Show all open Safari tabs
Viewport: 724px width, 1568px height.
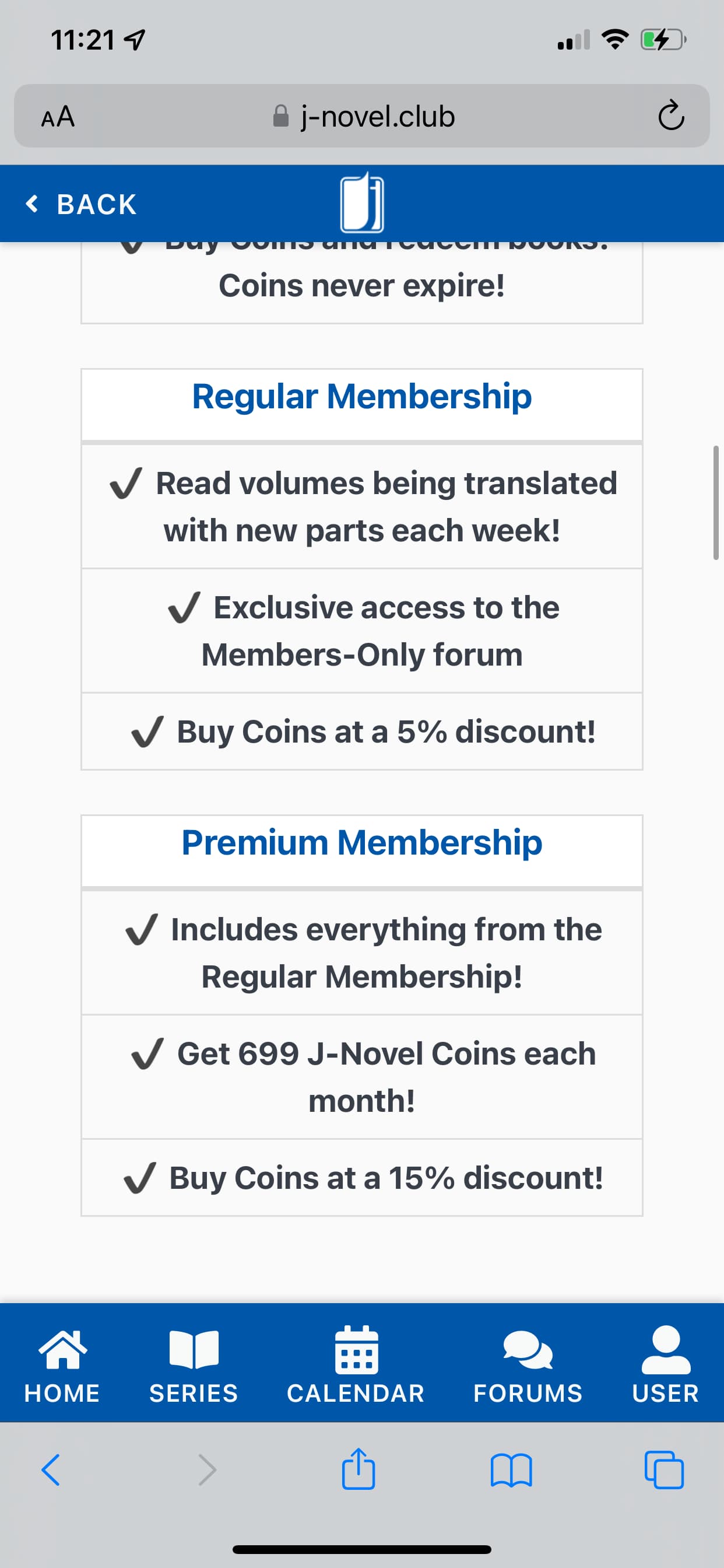click(664, 1470)
